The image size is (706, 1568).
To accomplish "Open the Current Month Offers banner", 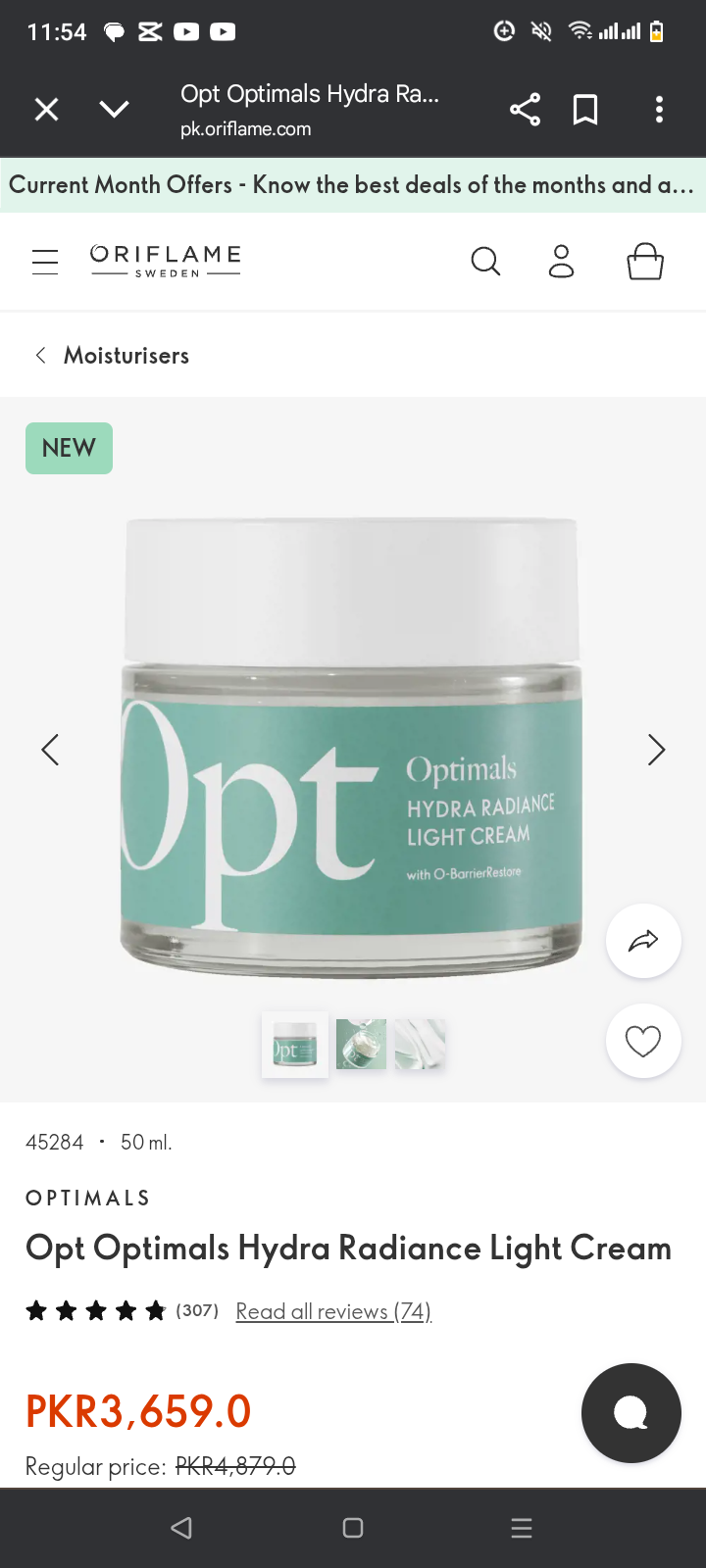I will [351, 184].
